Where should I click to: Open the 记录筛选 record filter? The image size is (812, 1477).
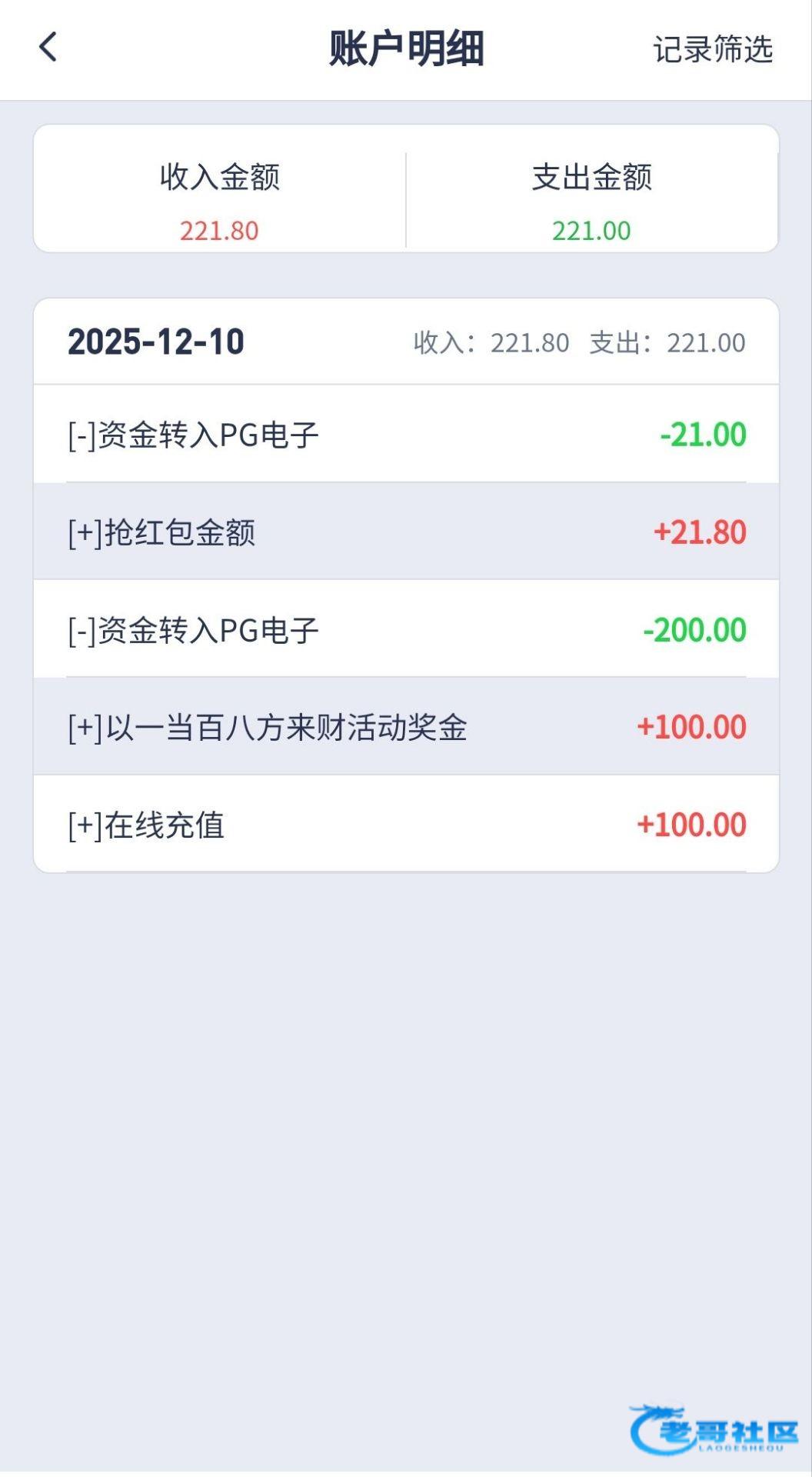713,49
